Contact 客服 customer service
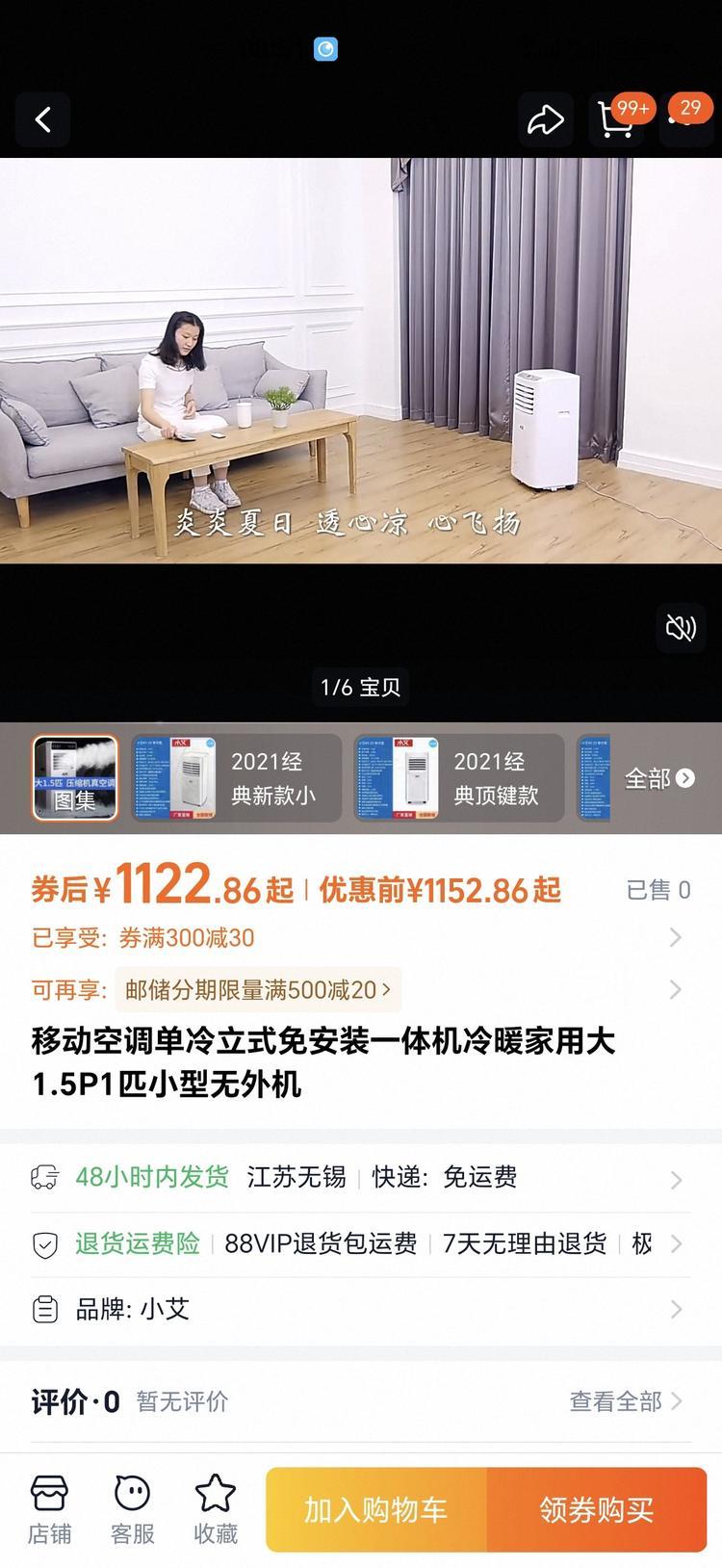Viewport: 722px width, 1568px height. tap(133, 1509)
